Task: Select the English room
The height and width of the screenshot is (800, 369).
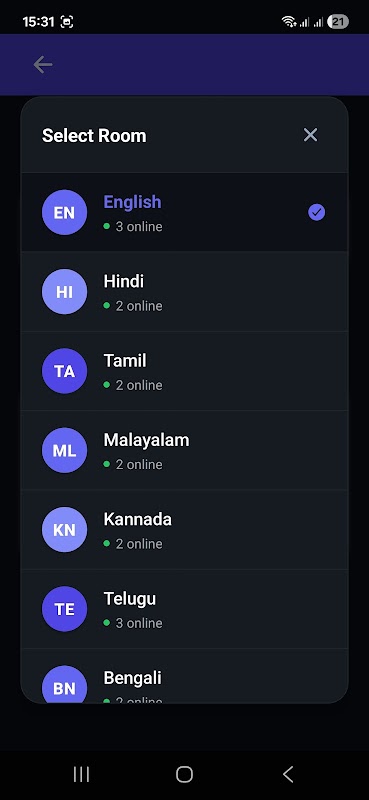Action: coord(184,212)
